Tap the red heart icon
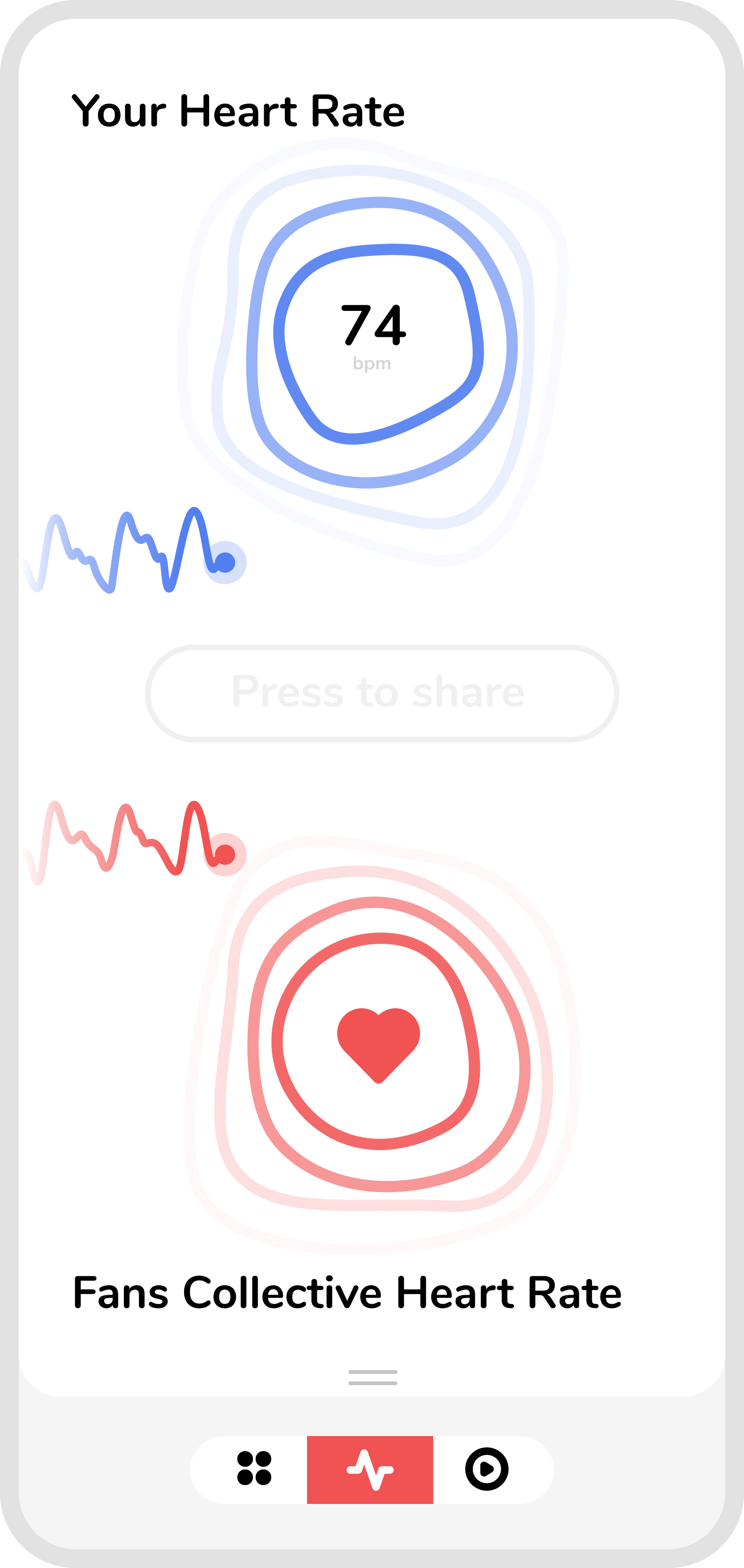This screenshot has height=1568, width=744. [379, 1045]
